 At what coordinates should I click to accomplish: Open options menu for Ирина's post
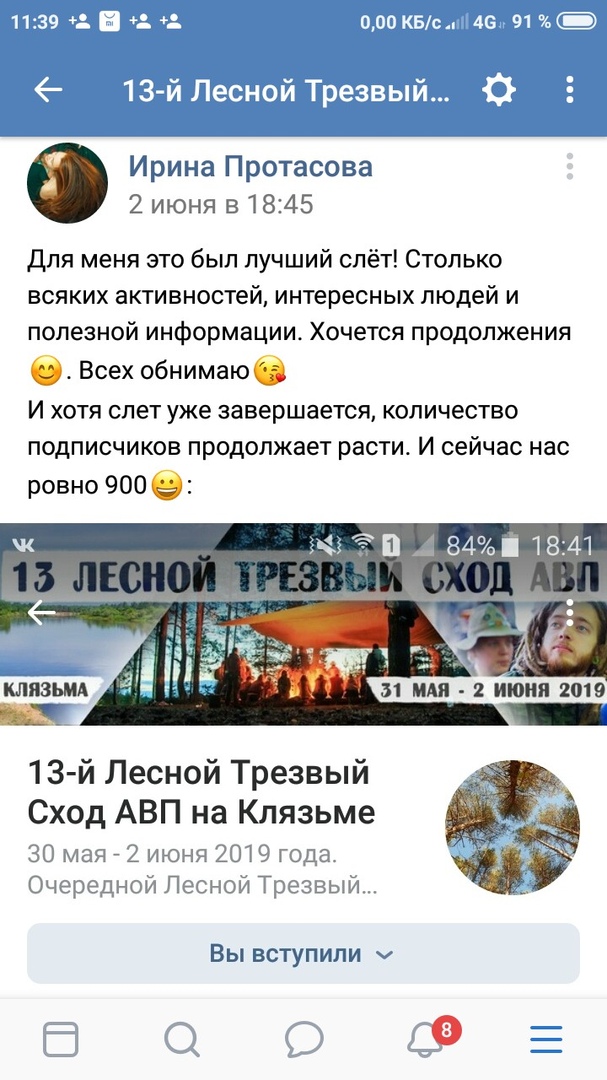569,167
